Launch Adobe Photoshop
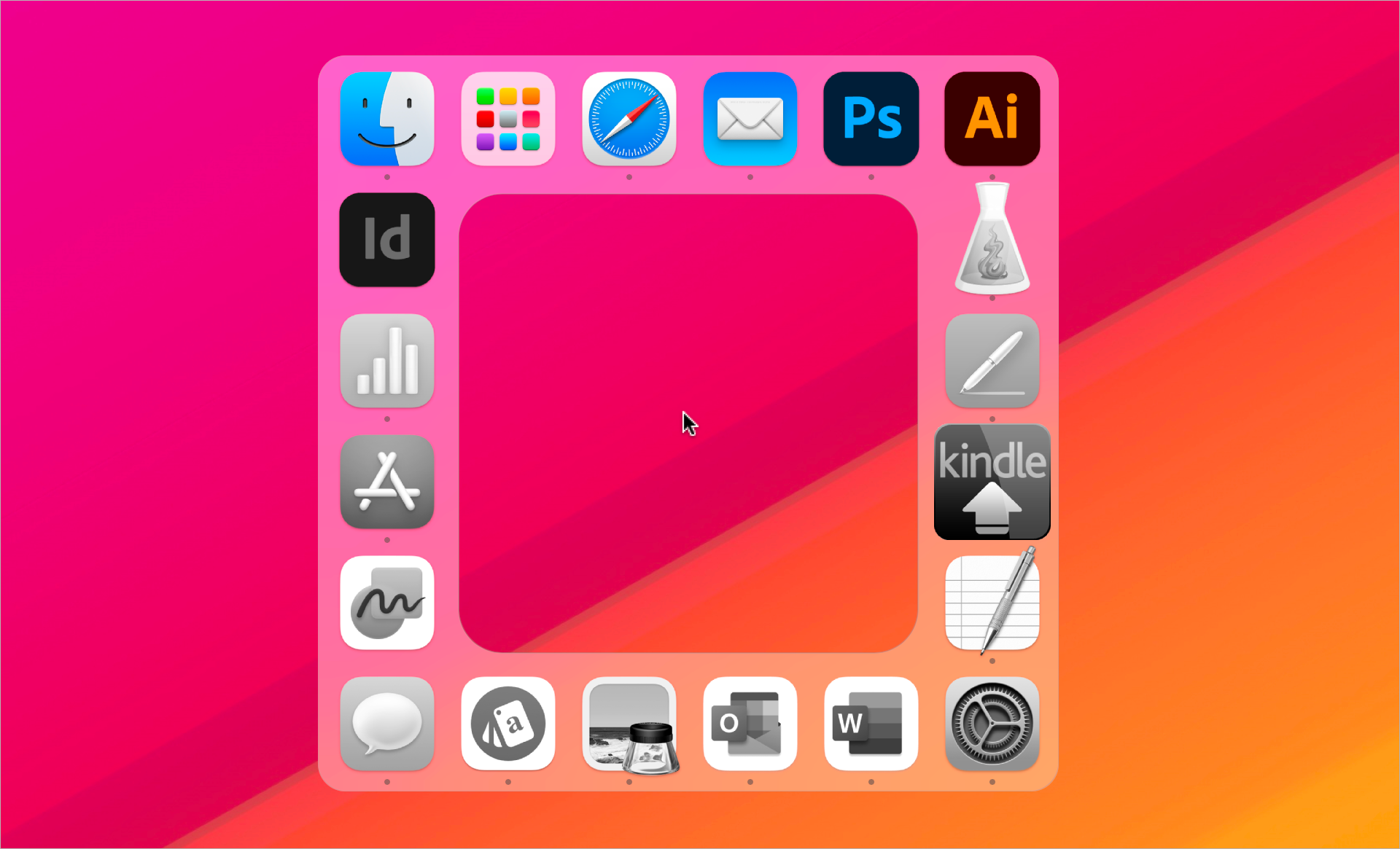 (871, 119)
